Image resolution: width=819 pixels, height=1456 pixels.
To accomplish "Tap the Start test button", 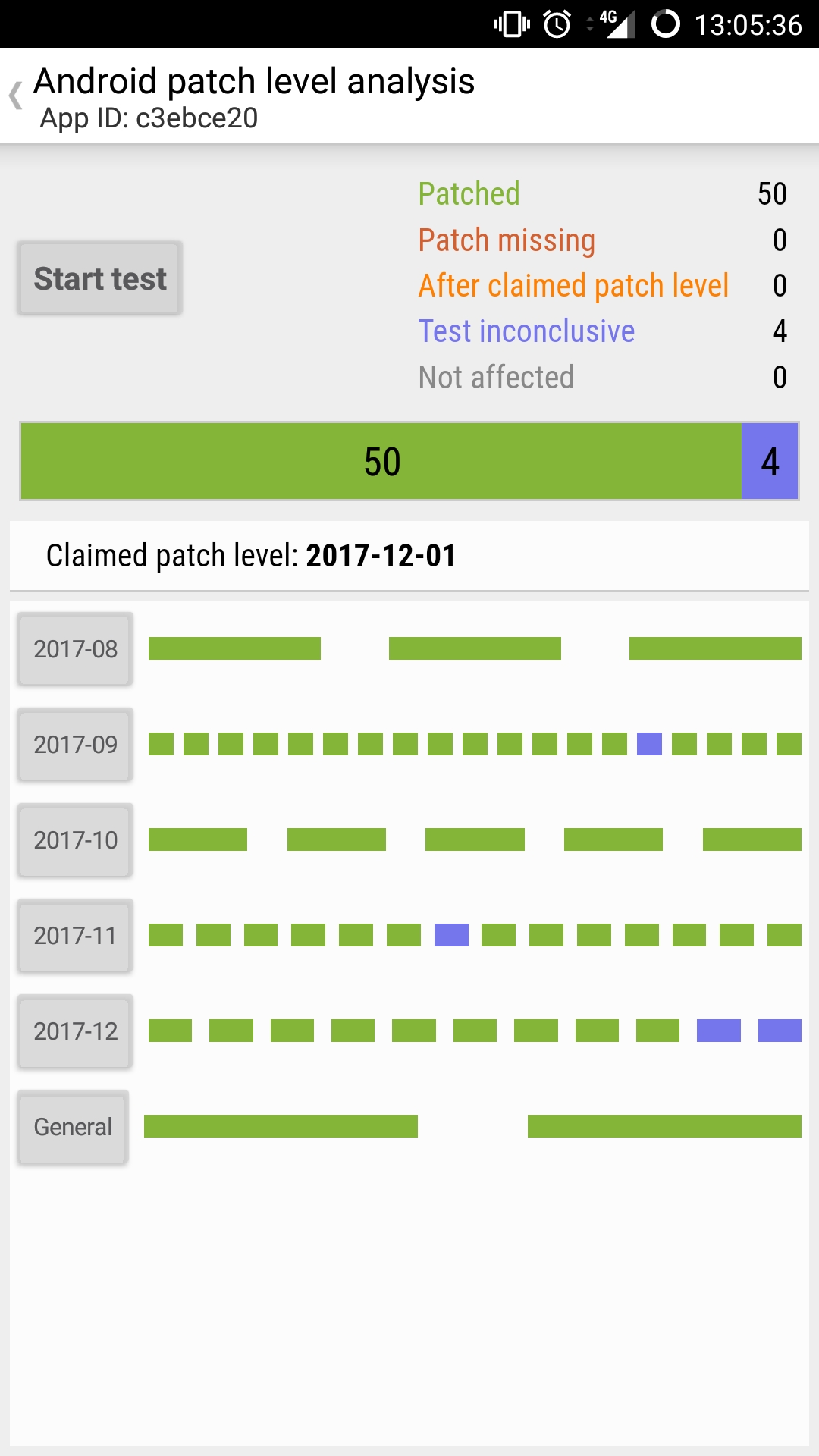I will [100, 278].
